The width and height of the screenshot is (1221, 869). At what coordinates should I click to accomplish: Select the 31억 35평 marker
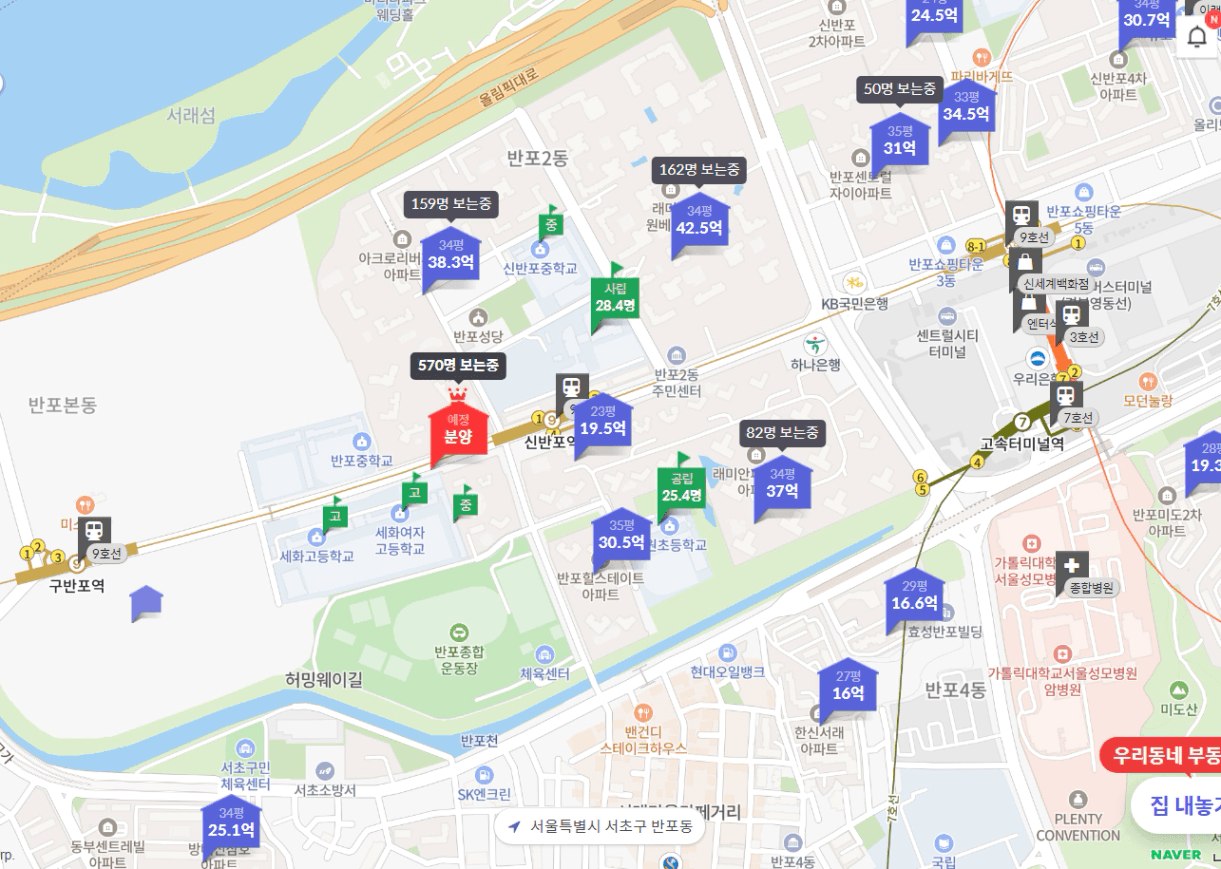tap(899, 142)
